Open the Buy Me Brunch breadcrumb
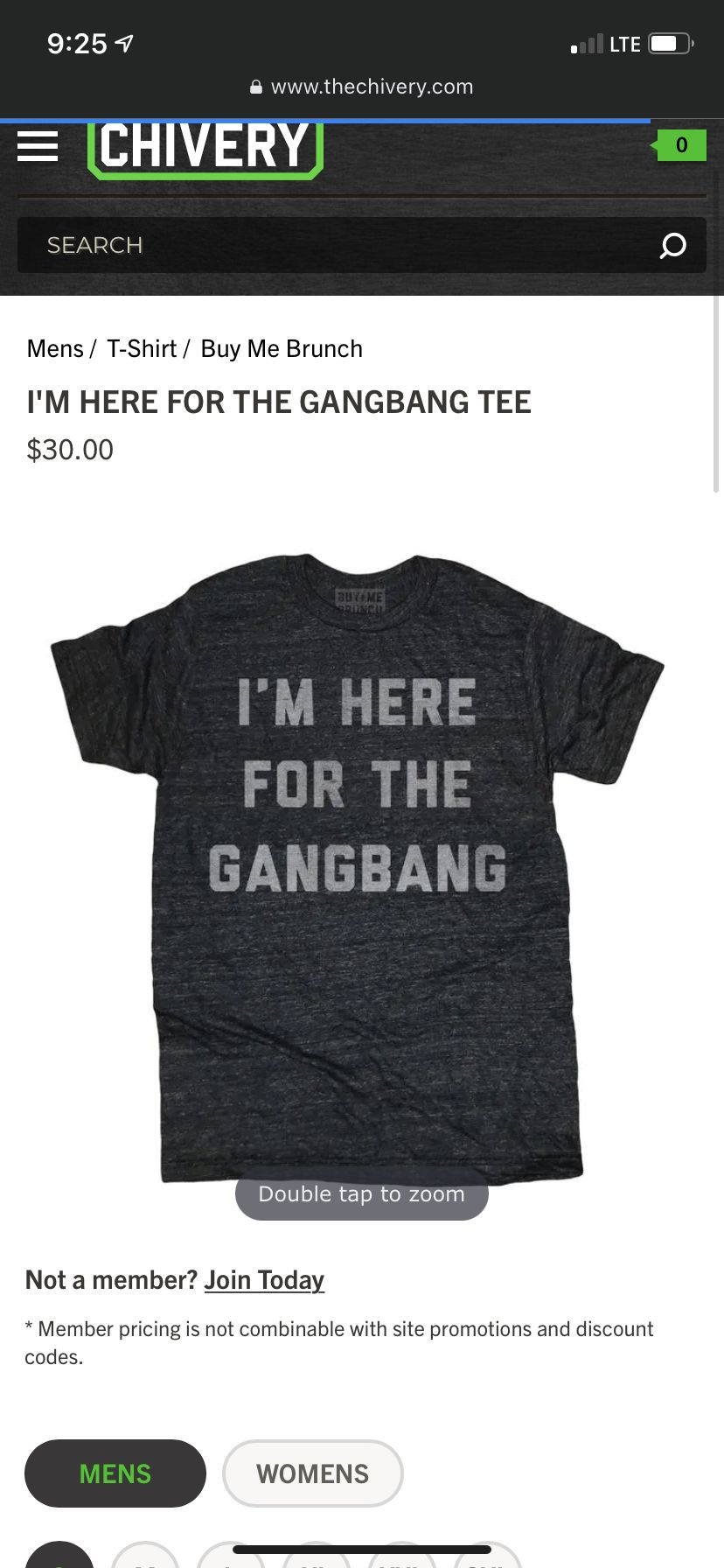 click(282, 348)
